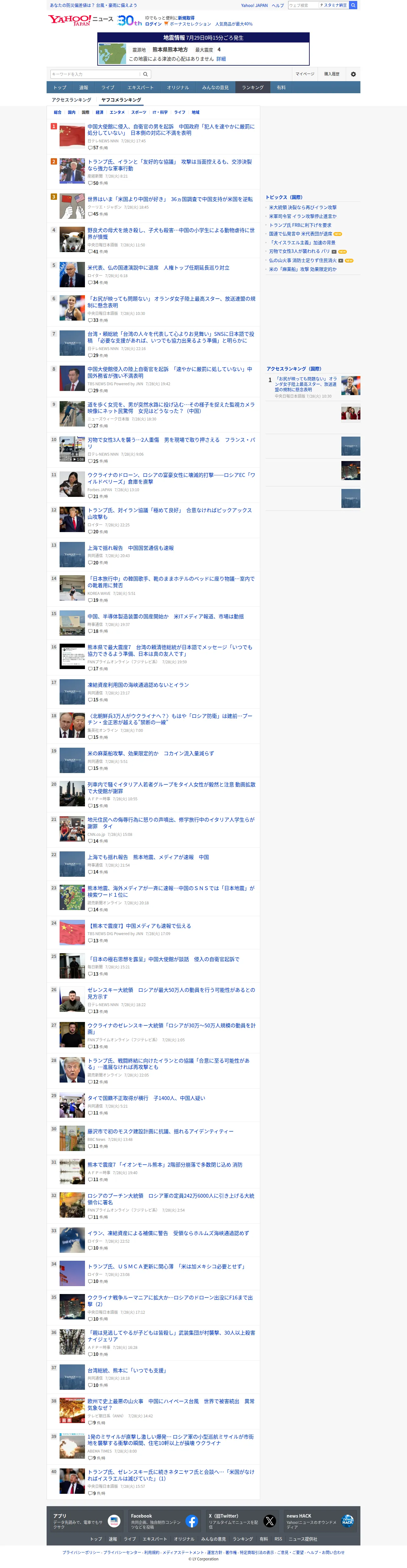
Task: Open 購入履歴 purchase history
Action: tap(332, 74)
